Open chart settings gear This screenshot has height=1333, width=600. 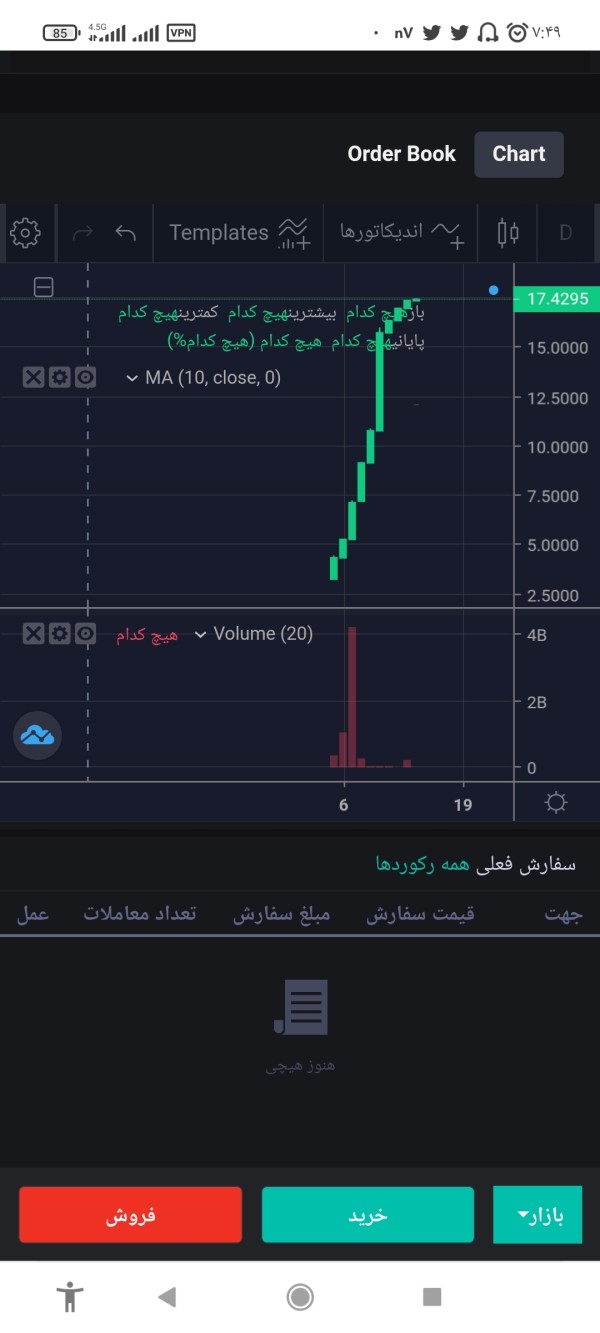point(25,233)
